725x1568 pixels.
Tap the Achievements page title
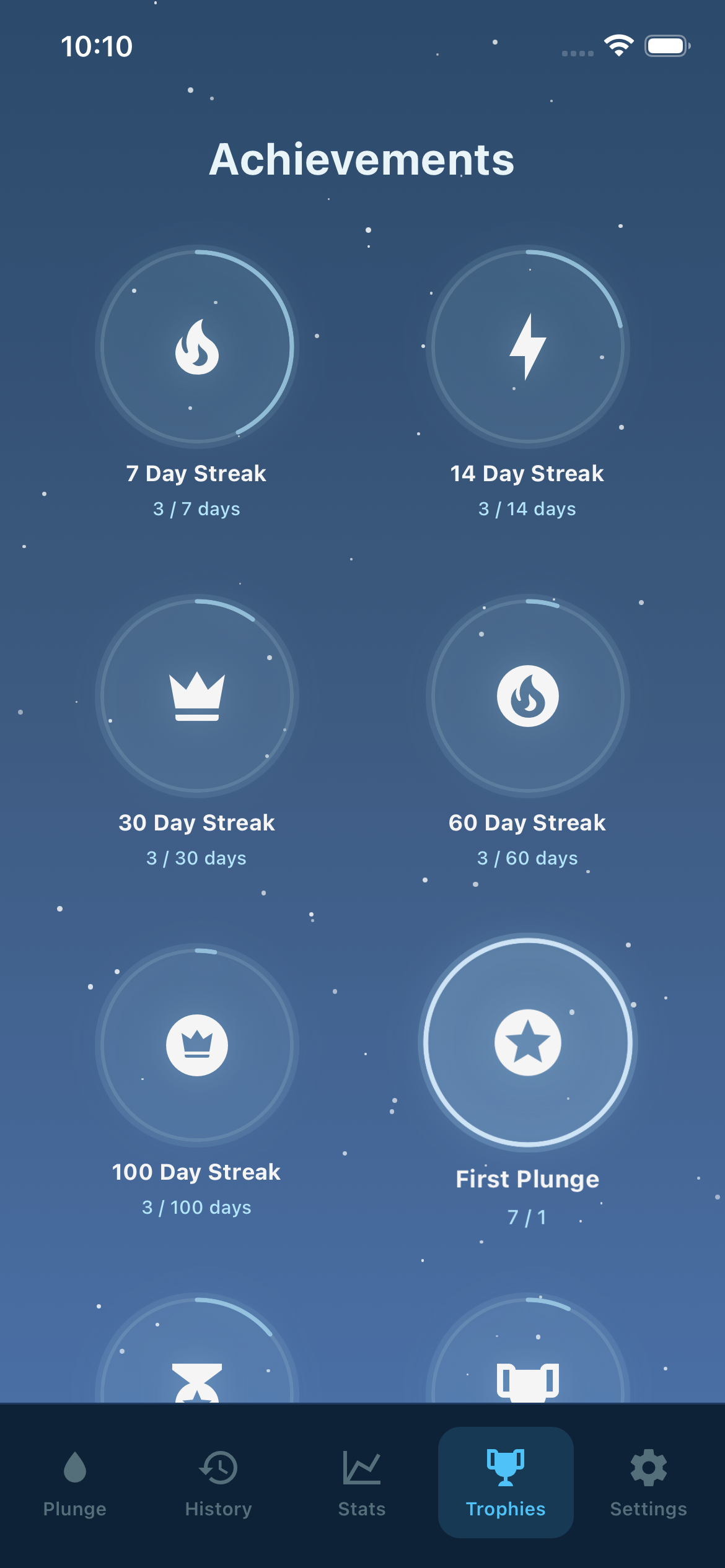(x=362, y=161)
